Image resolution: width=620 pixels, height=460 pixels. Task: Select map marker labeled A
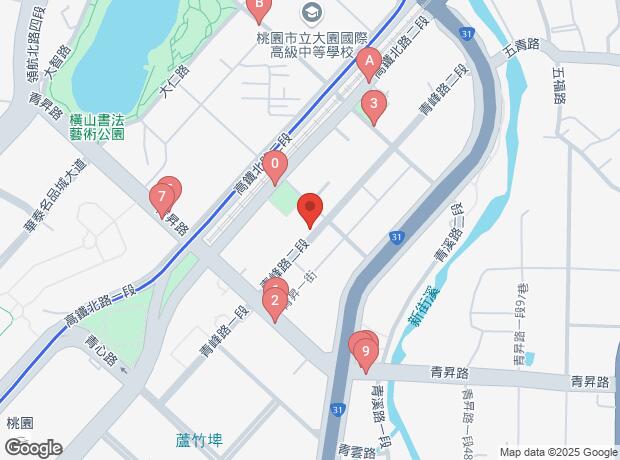(x=368, y=61)
